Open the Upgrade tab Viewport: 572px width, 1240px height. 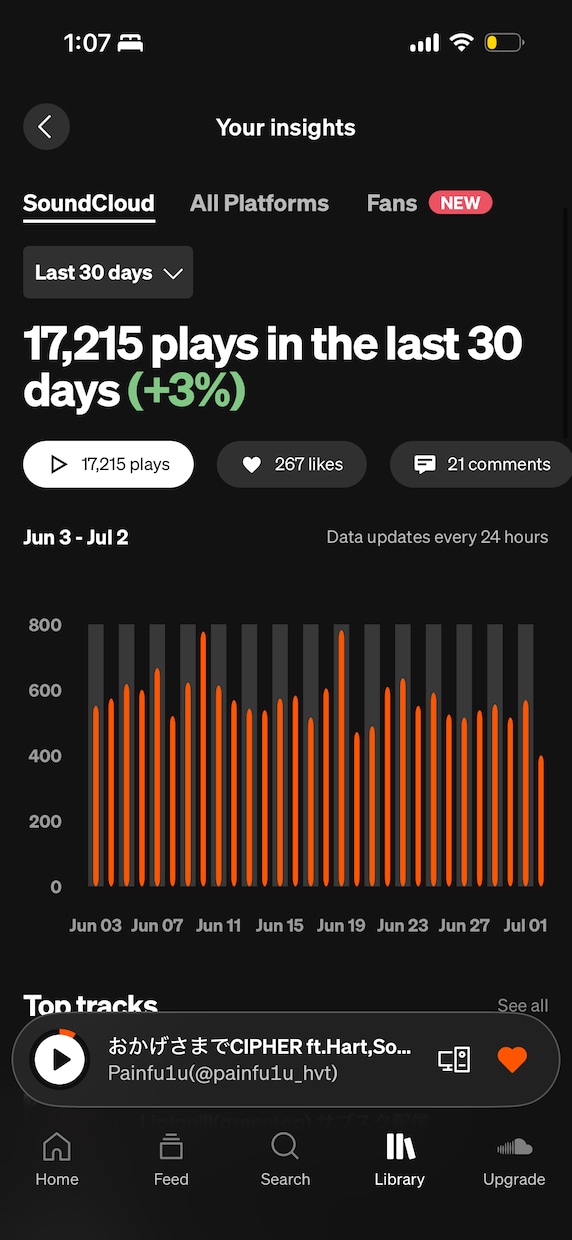point(514,1160)
